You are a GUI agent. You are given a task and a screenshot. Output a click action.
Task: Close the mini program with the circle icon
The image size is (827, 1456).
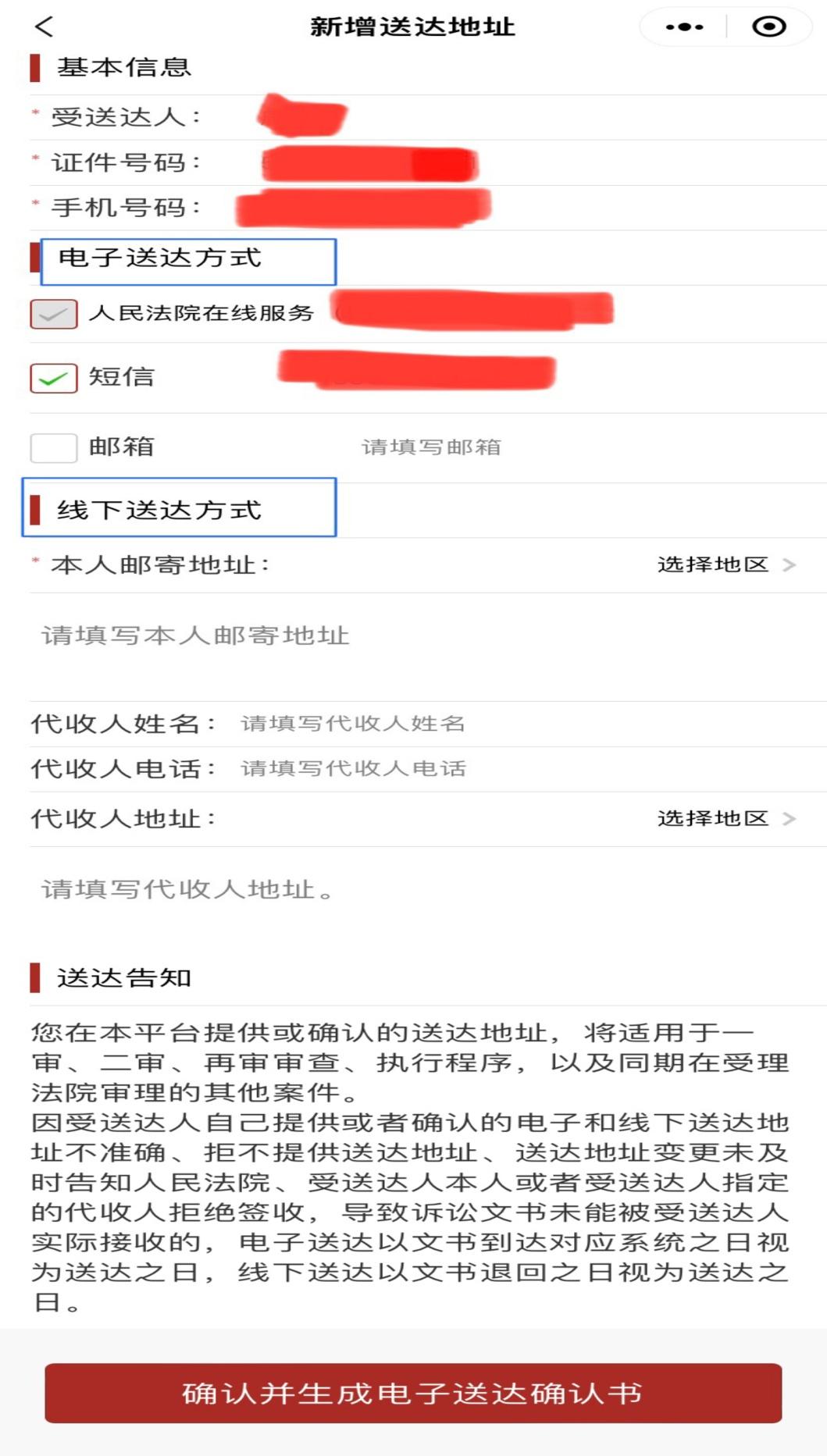768,27
